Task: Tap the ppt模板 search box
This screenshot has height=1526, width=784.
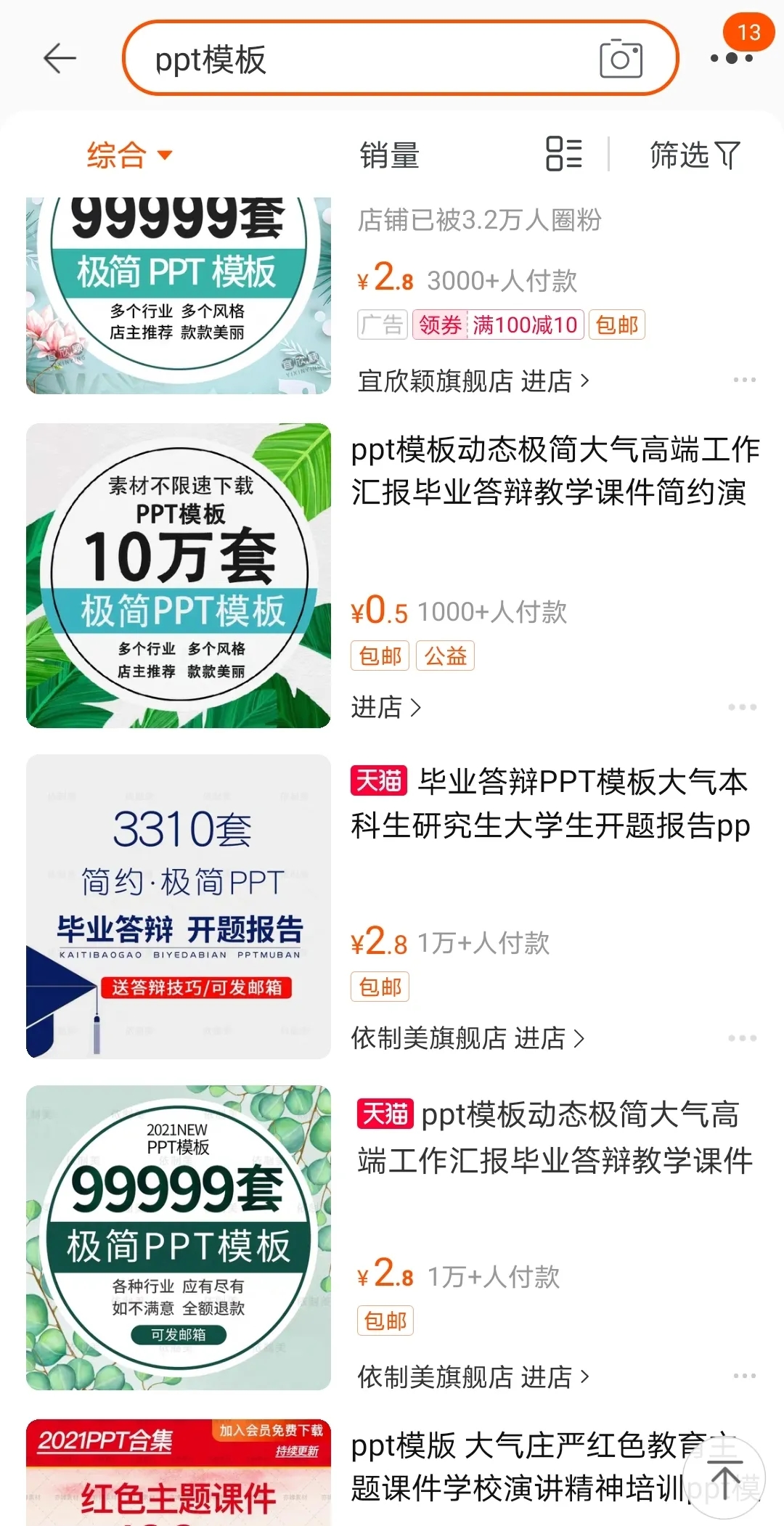Action: 363,60
